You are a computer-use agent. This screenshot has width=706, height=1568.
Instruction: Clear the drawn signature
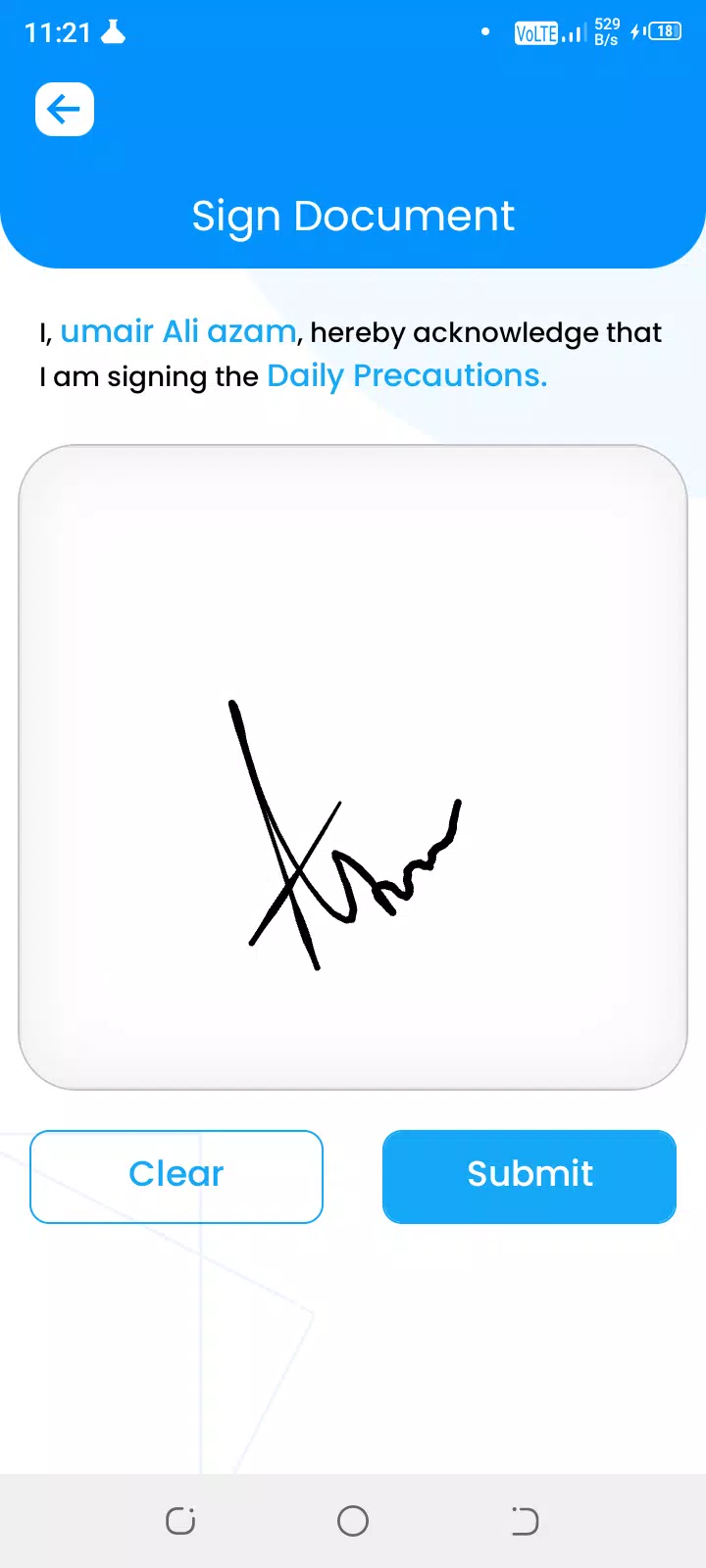click(176, 1176)
